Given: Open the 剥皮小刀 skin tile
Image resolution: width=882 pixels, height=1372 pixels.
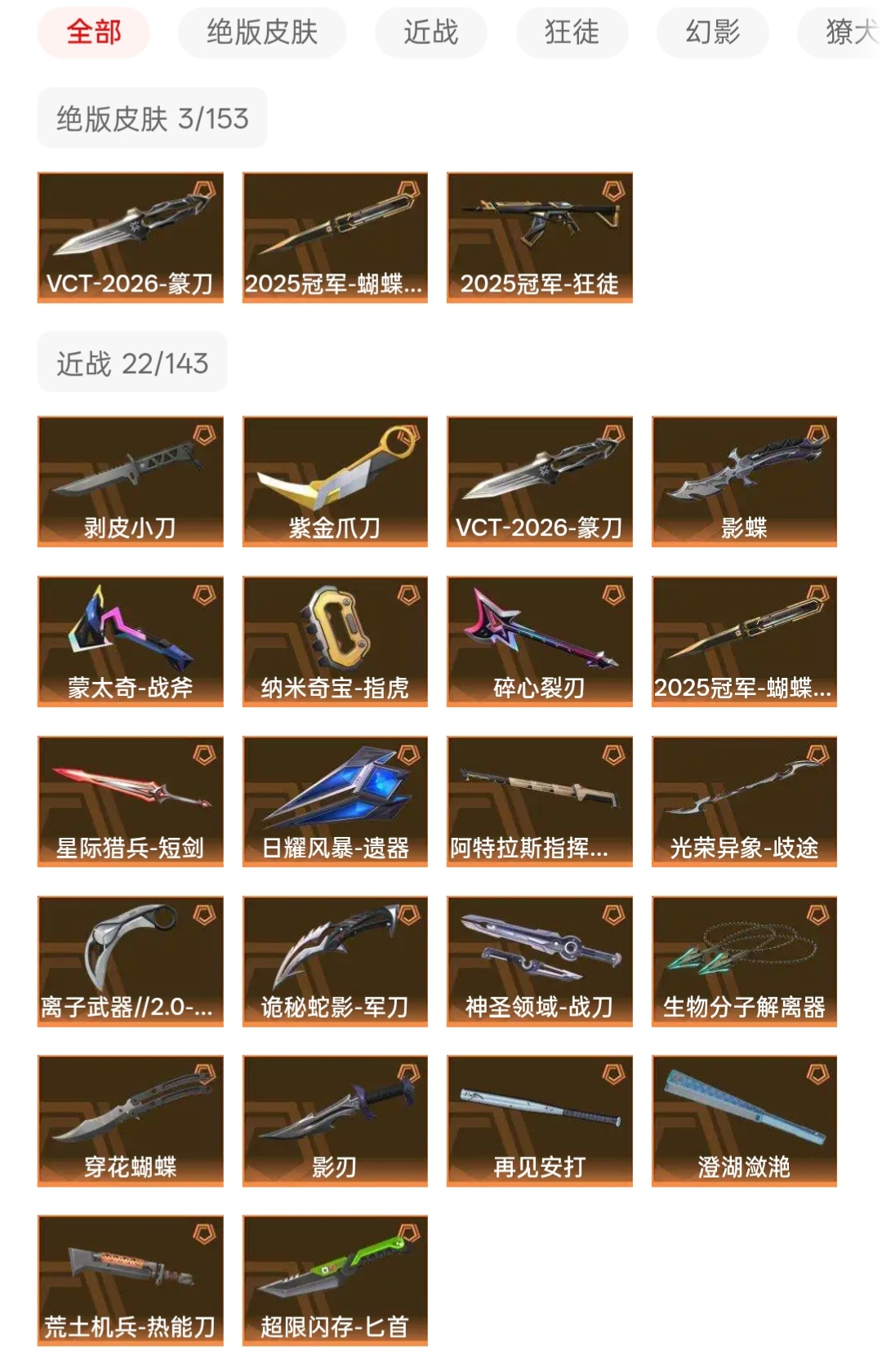Looking at the screenshot, I should click(131, 481).
